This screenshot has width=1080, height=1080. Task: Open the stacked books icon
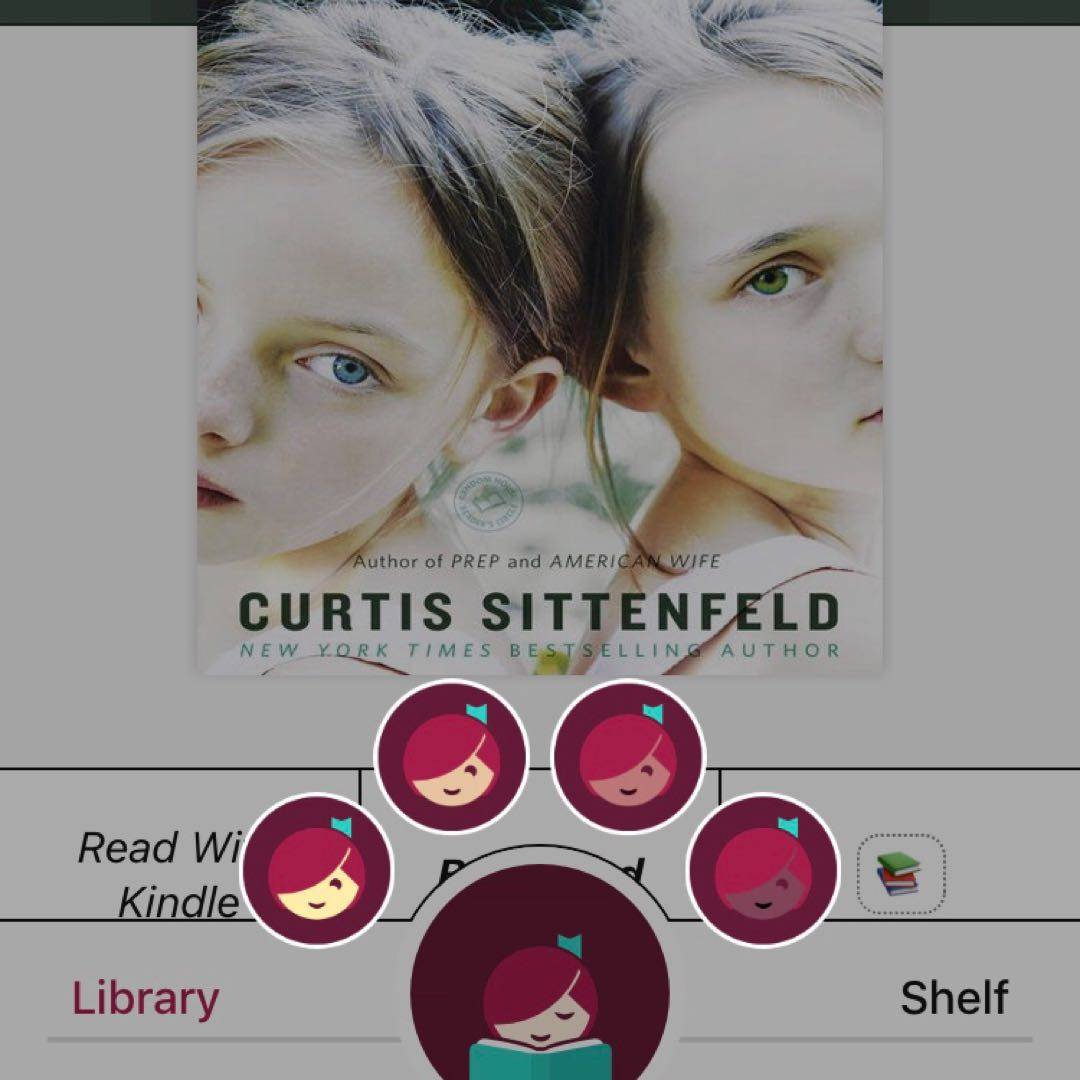pos(901,874)
